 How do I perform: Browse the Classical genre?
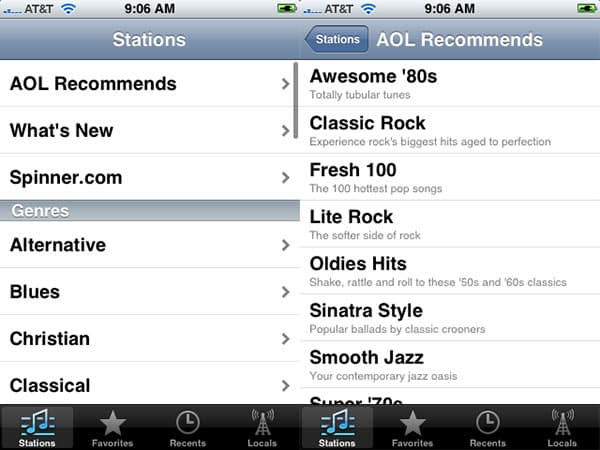coord(150,385)
